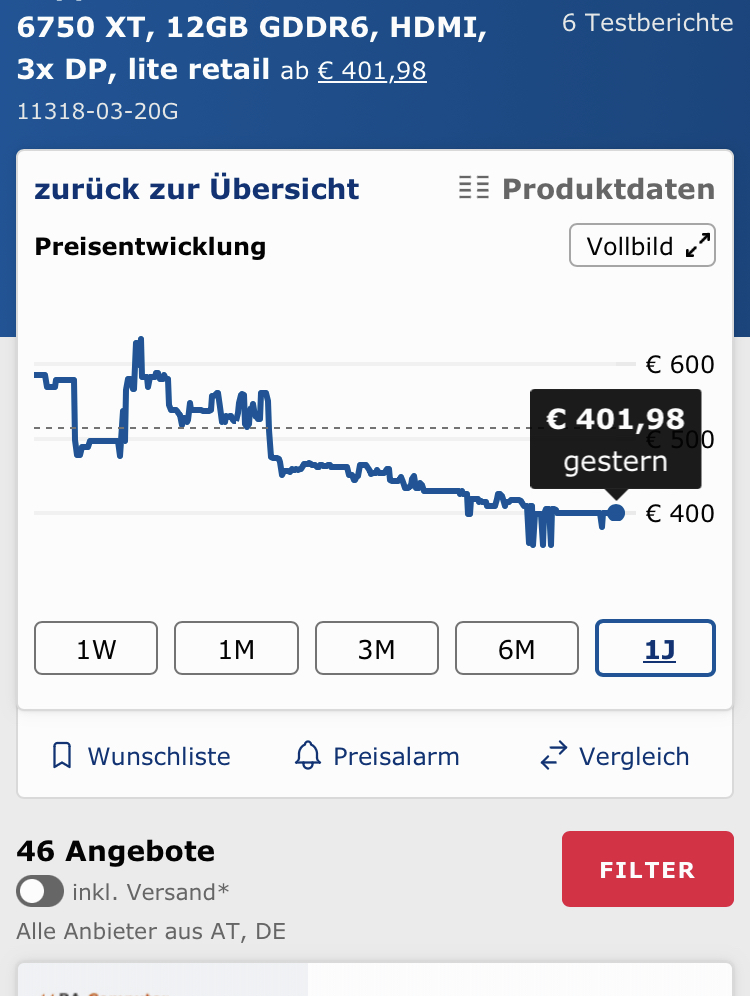Add this product to the Wunschliste
Viewport: 750px width, 996px height.
click(x=141, y=756)
